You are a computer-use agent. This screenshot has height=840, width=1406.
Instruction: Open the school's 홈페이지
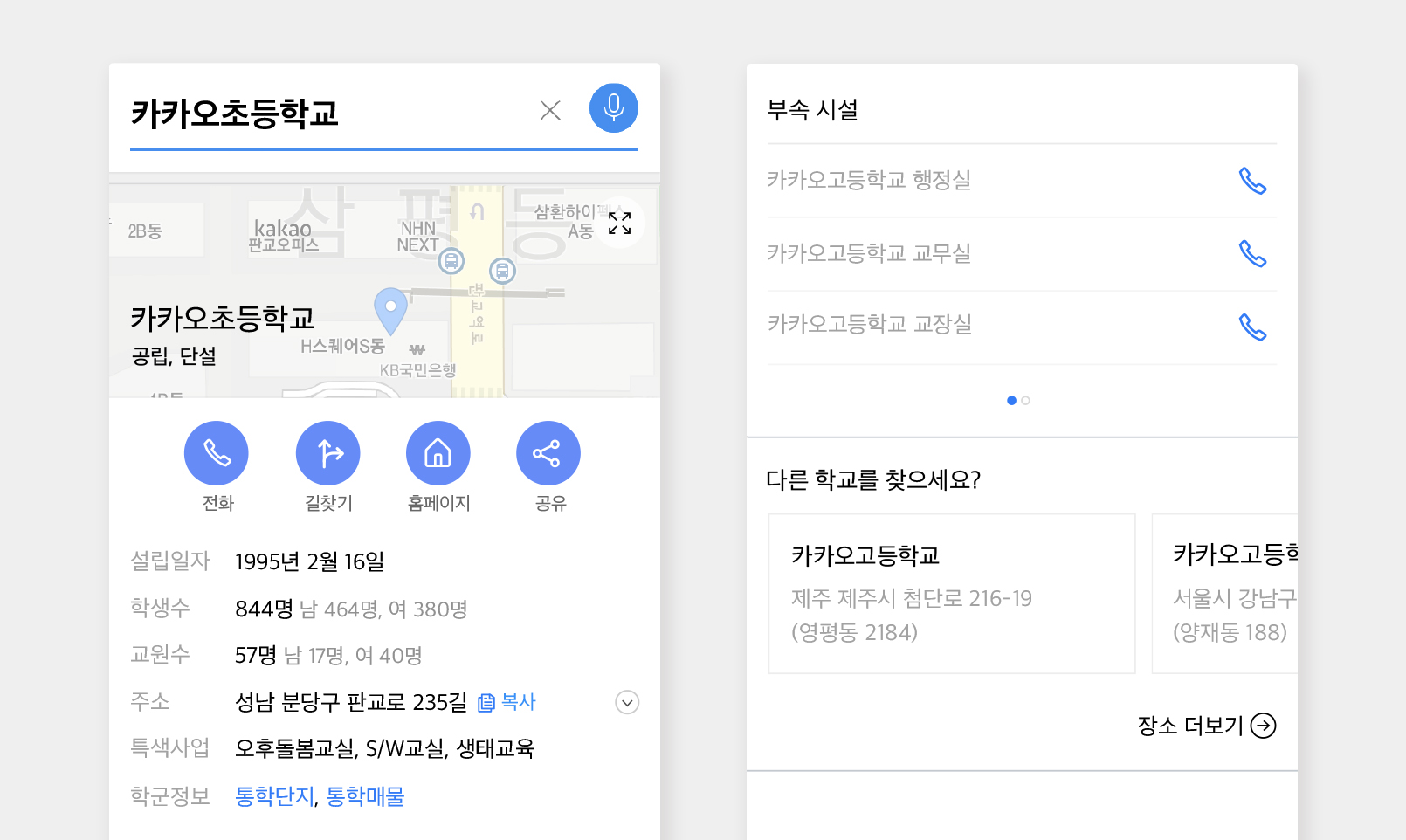[x=438, y=453]
